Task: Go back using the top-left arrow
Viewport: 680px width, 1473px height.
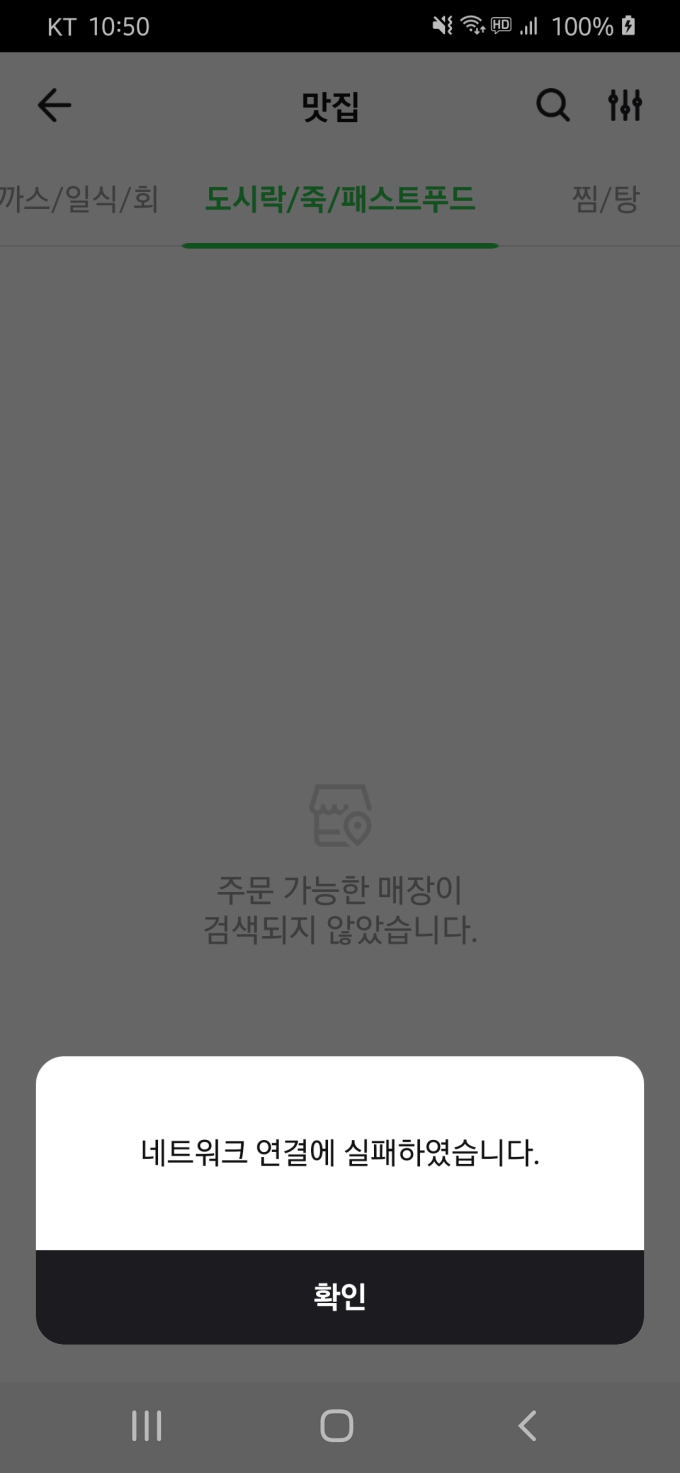Action: tap(54, 105)
